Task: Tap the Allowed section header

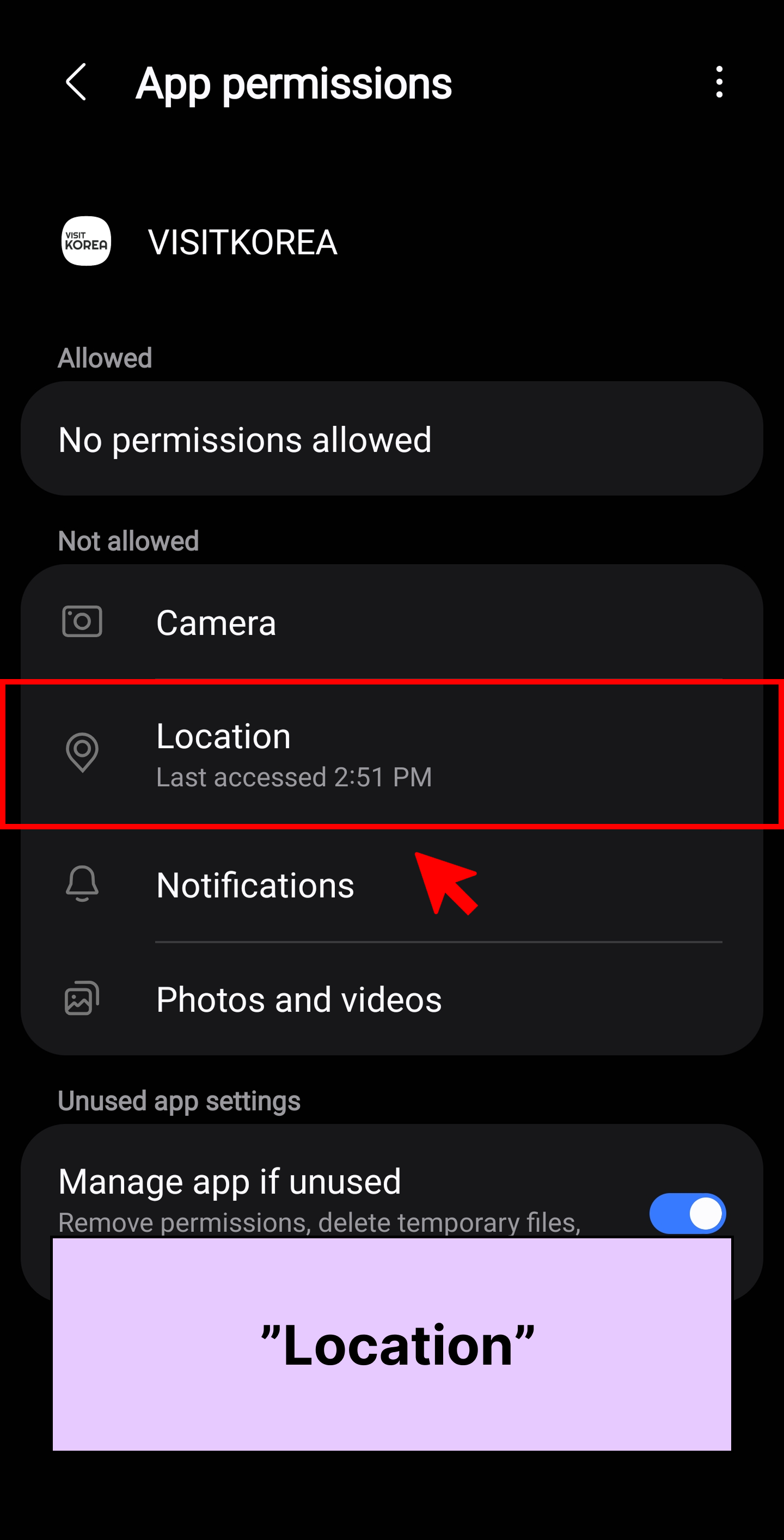Action: (x=105, y=358)
